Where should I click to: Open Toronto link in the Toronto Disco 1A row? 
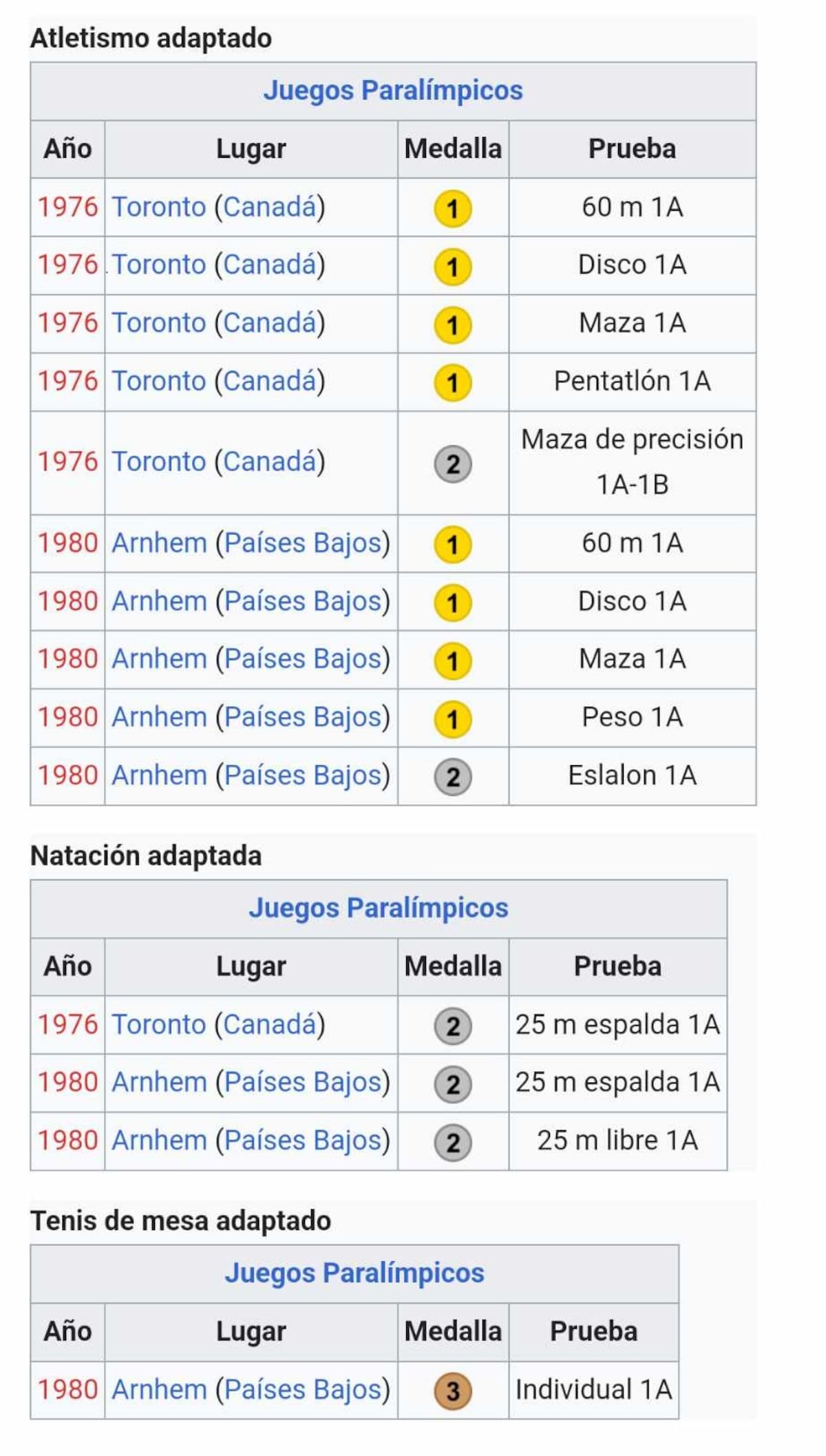[159, 264]
